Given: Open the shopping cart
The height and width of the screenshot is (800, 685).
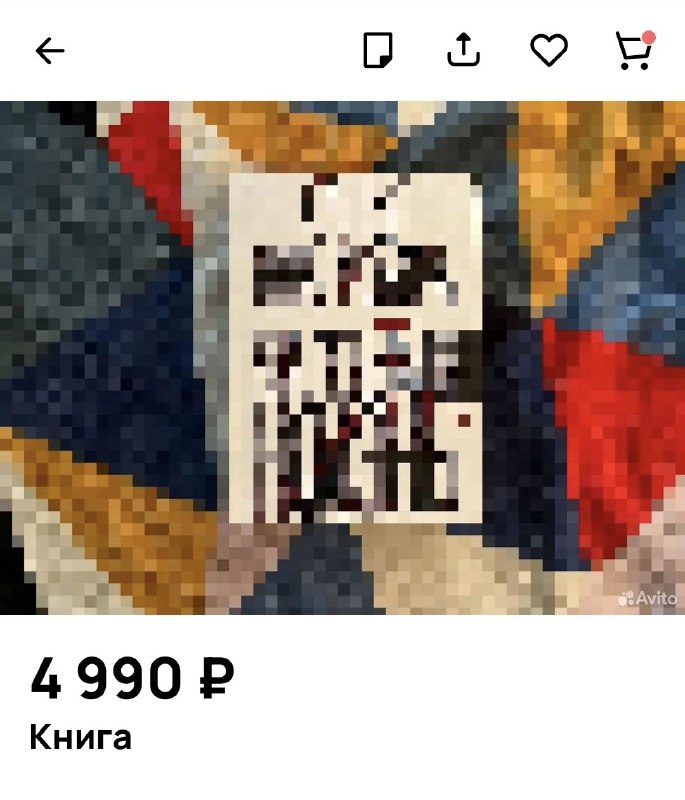Looking at the screenshot, I should click(632, 50).
